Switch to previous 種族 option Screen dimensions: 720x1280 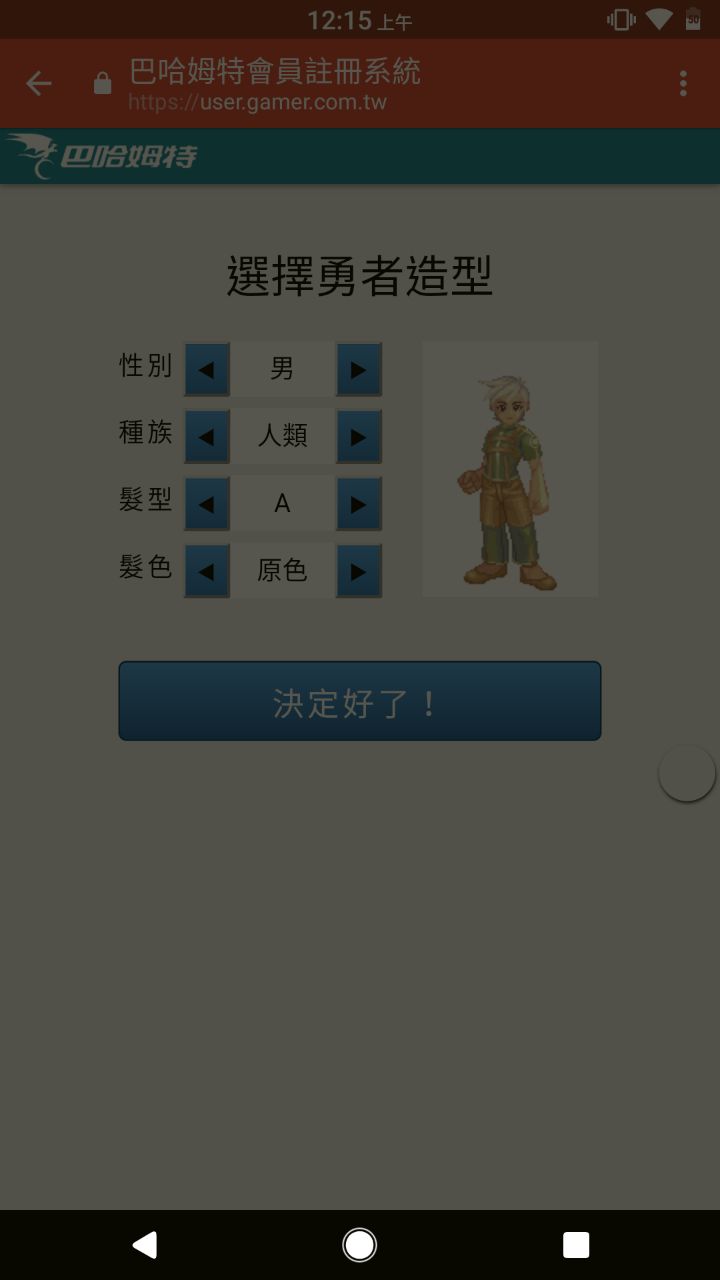click(207, 437)
